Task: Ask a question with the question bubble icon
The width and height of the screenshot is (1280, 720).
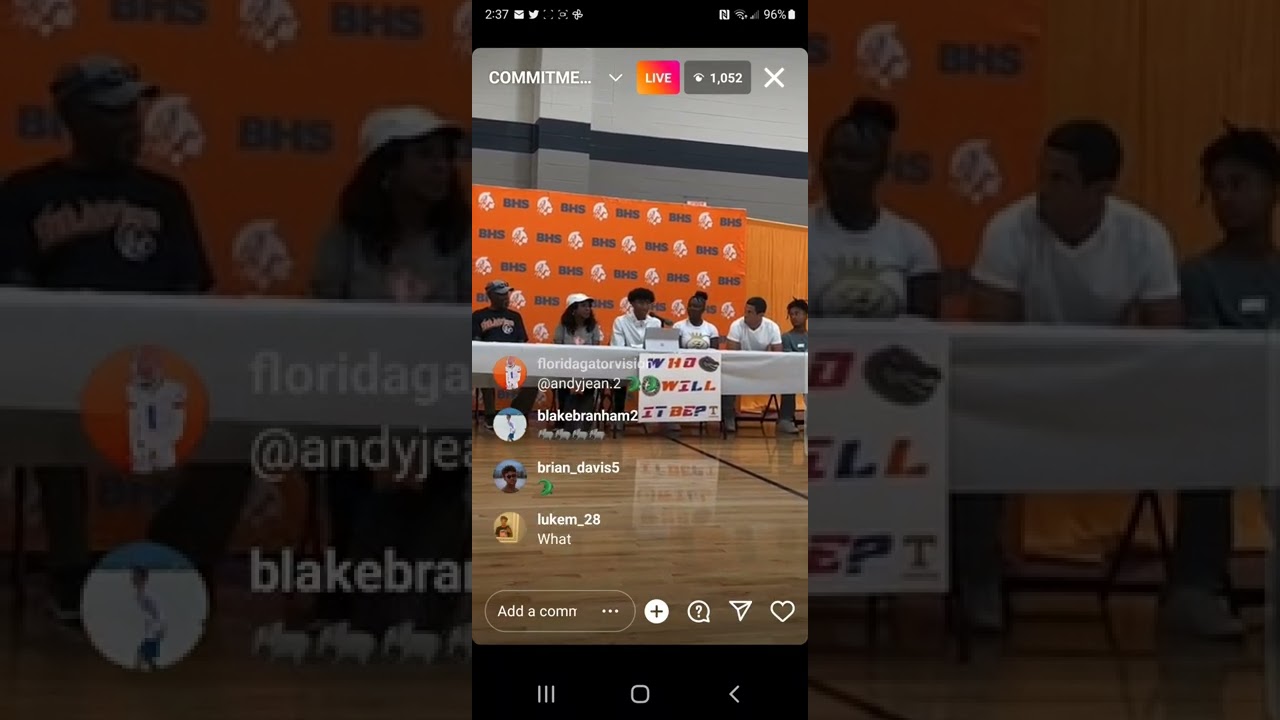Action: click(x=698, y=611)
